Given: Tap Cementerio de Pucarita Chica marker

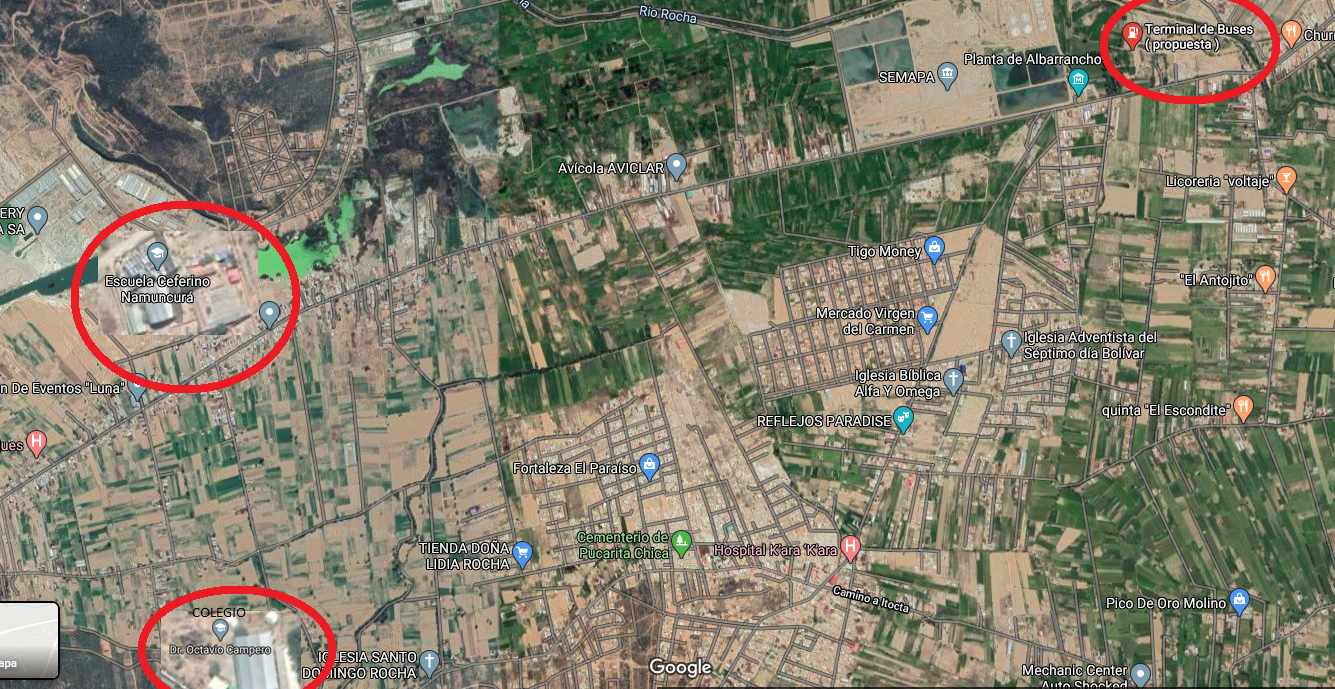Looking at the screenshot, I should click(681, 543).
